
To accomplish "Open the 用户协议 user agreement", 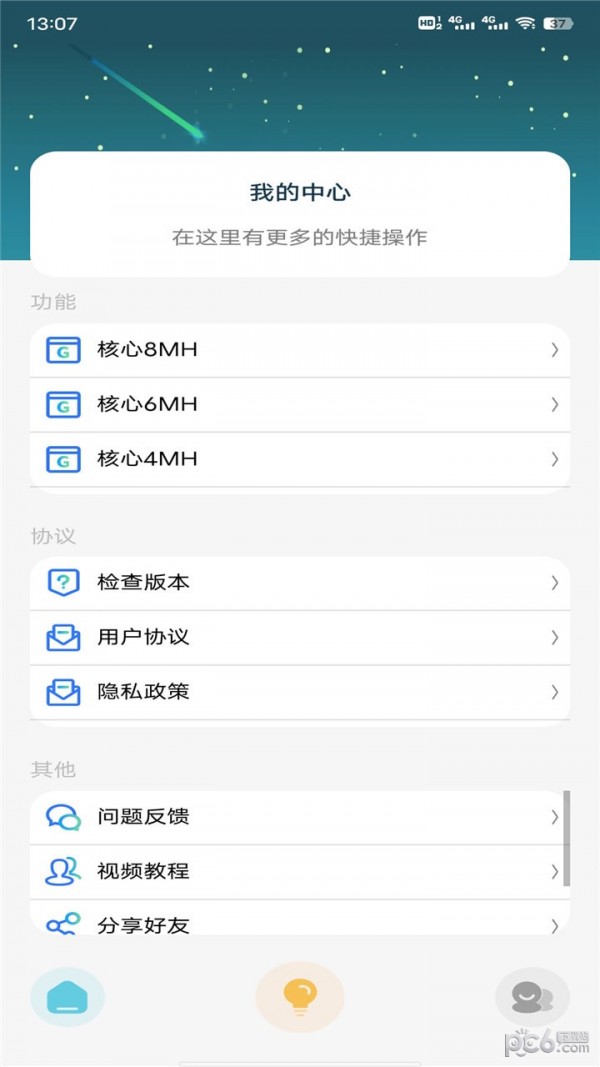I will (300, 637).
